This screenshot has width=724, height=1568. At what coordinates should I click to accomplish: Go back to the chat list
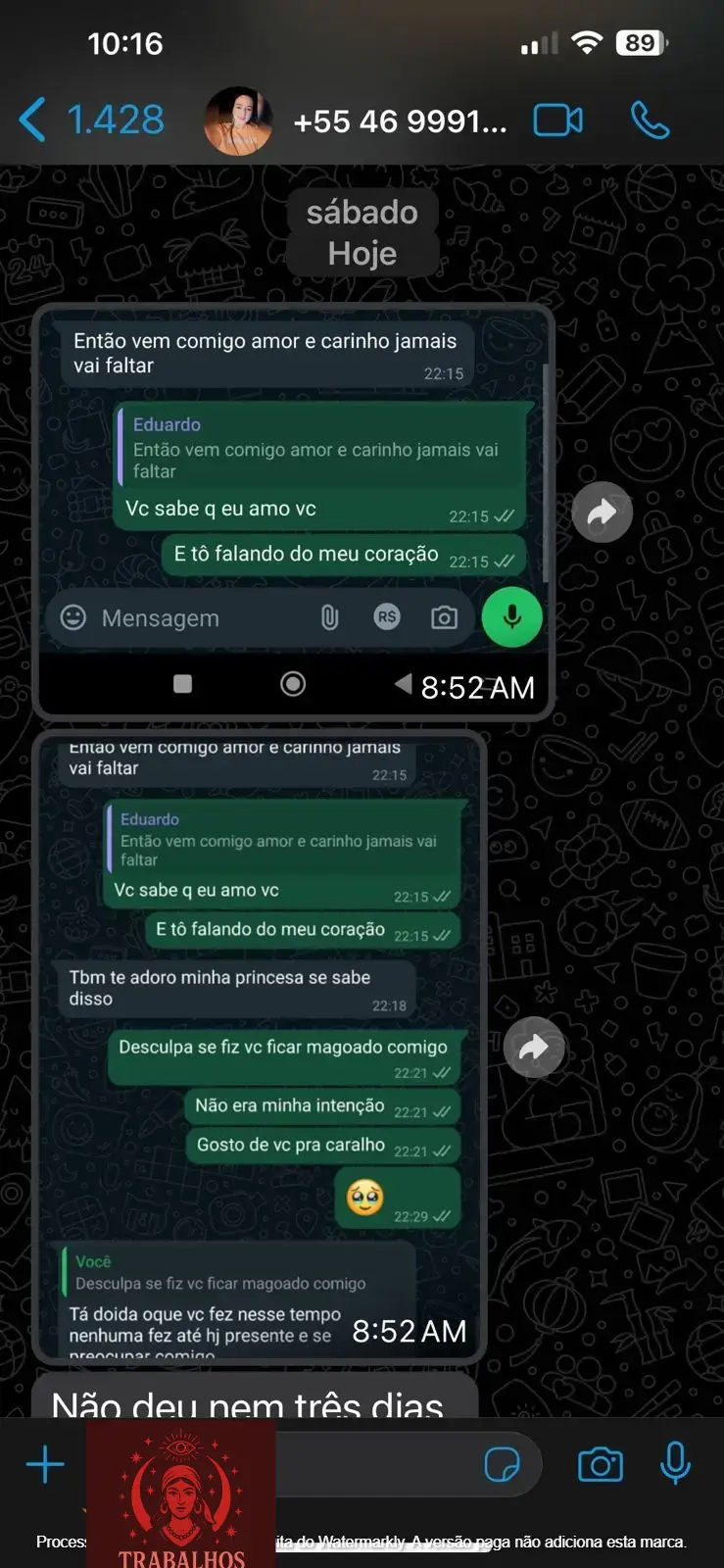point(88,121)
